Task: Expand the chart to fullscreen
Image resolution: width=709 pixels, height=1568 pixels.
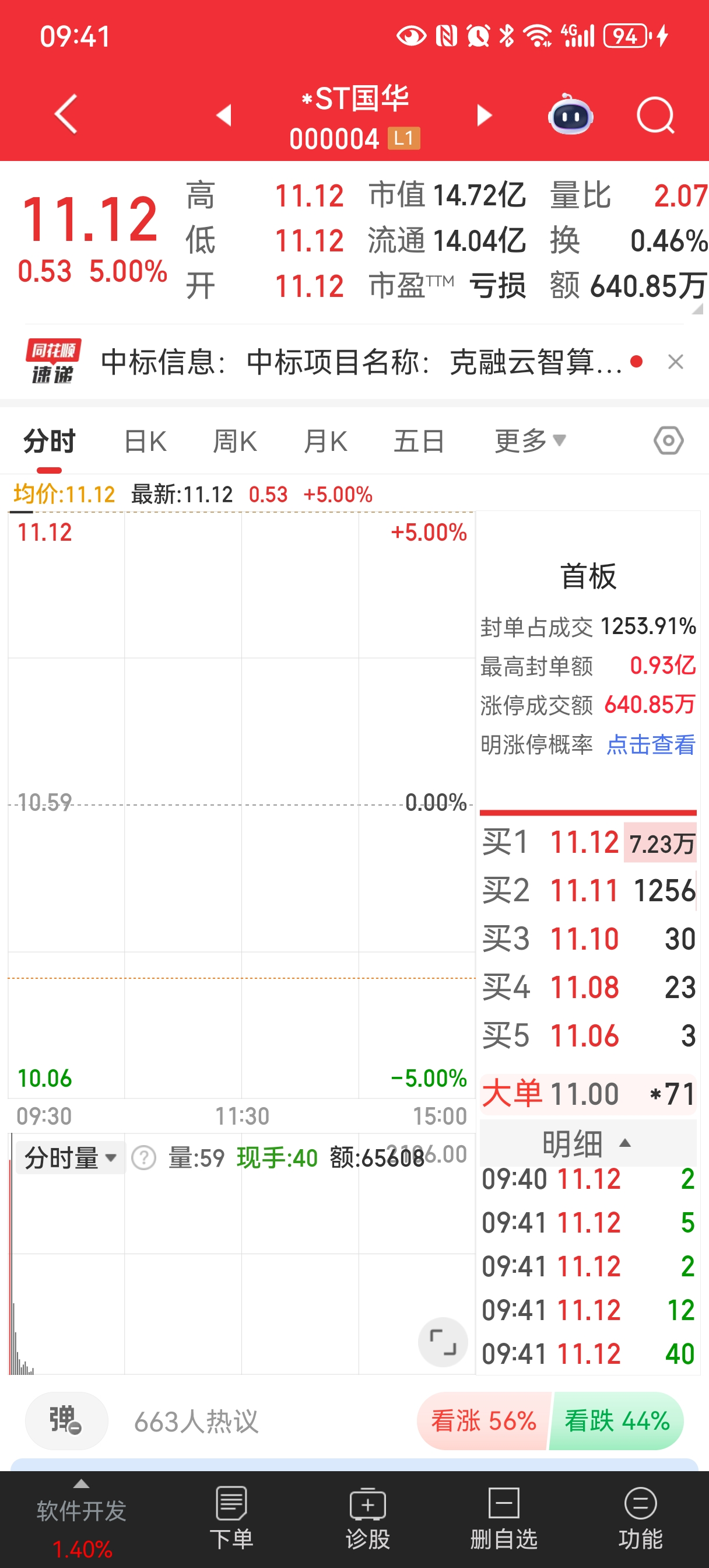Action: (x=443, y=1342)
